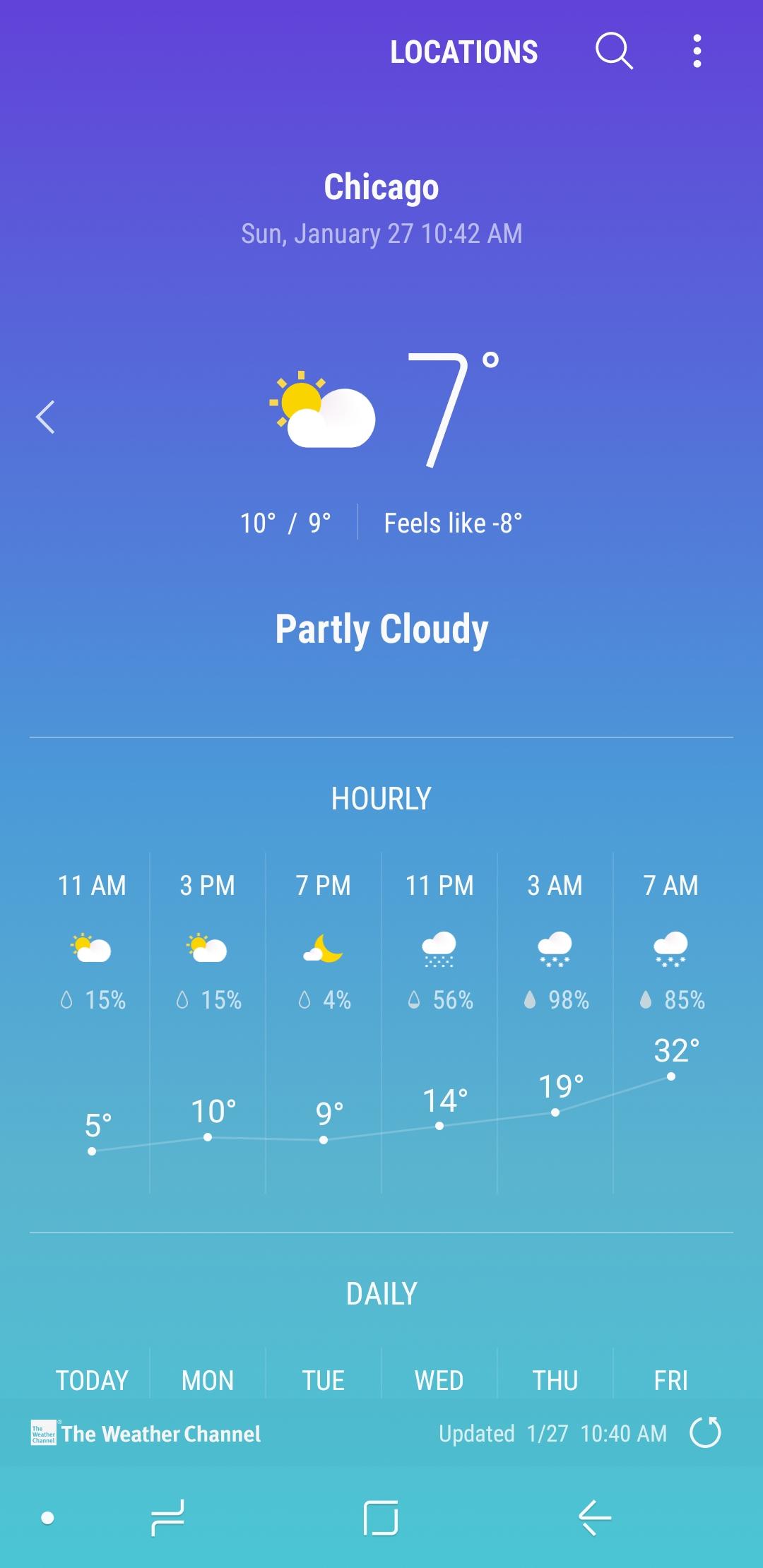Refresh the weather data

pyautogui.click(x=705, y=1433)
